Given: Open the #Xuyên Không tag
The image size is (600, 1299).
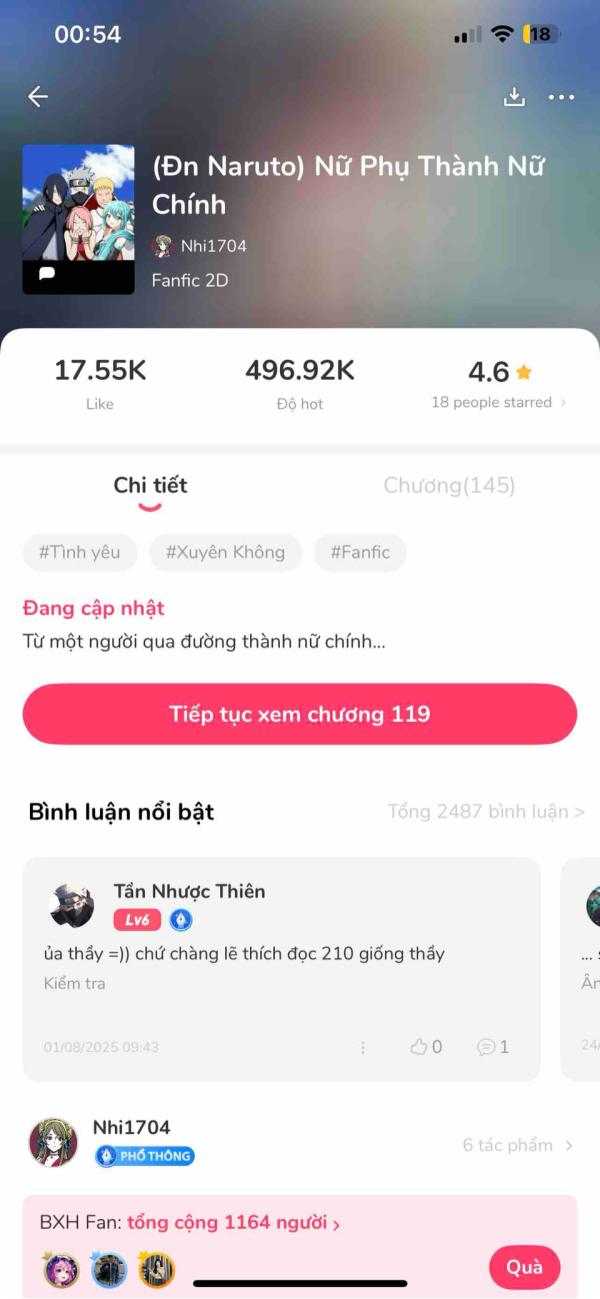Looking at the screenshot, I should coord(225,552).
